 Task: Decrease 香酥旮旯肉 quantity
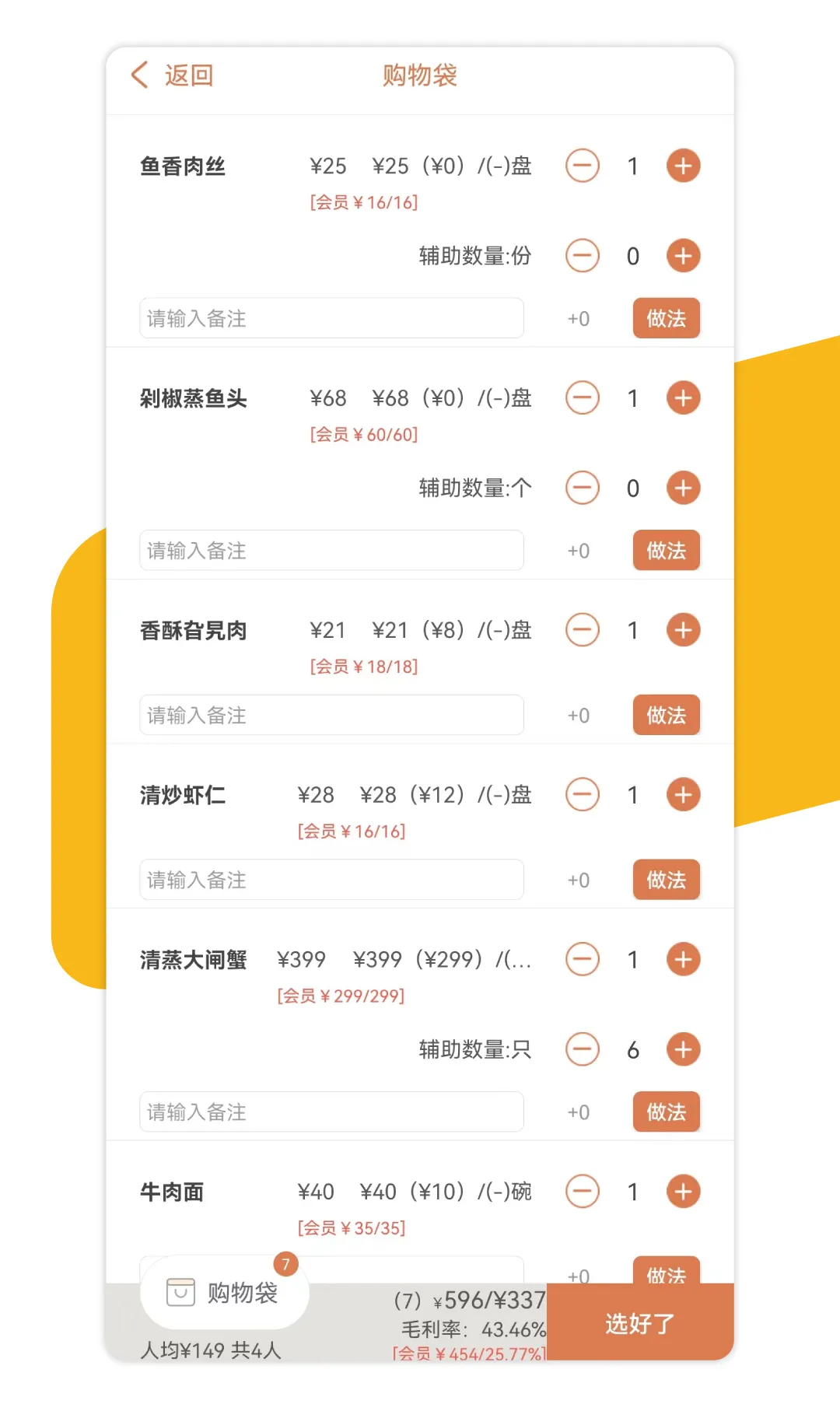coord(583,630)
